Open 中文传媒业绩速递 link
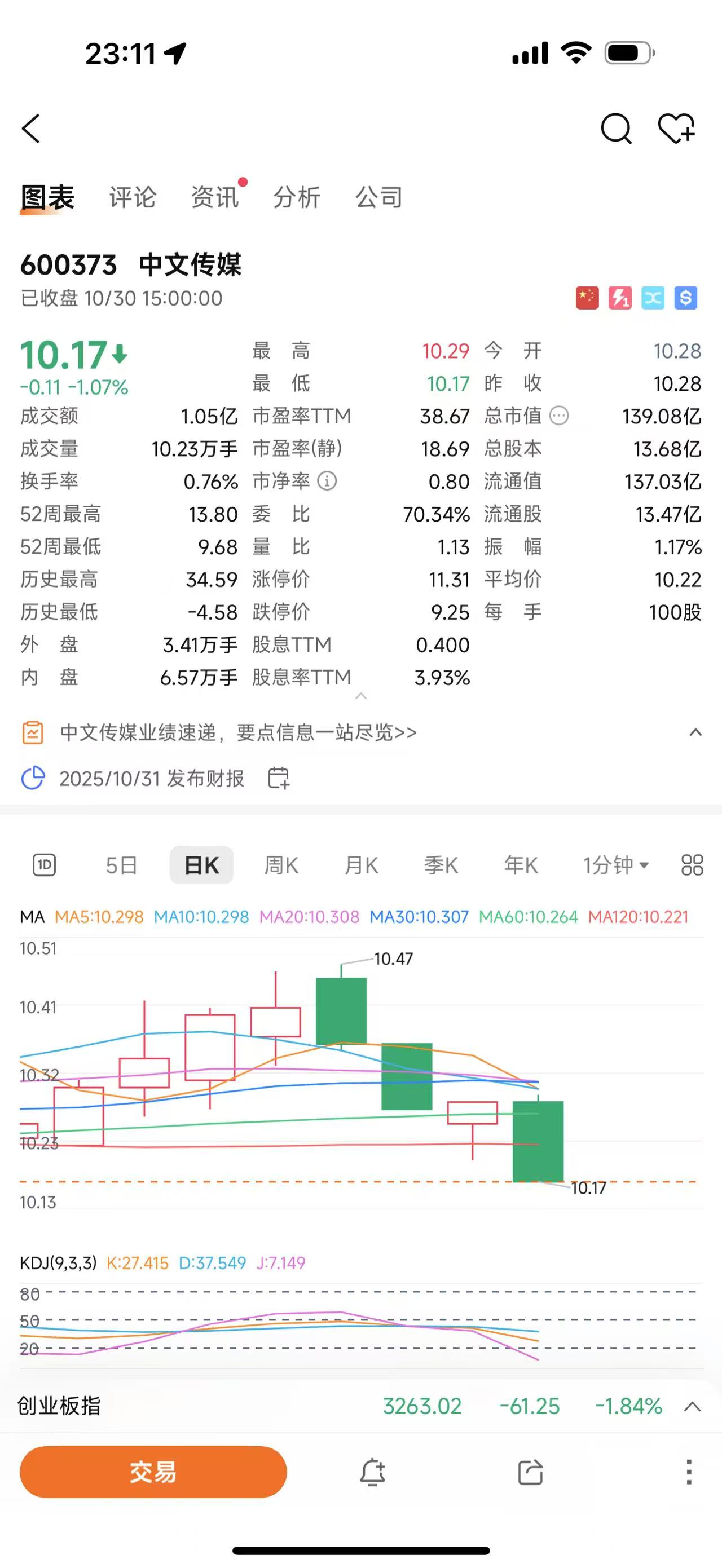 (x=238, y=732)
